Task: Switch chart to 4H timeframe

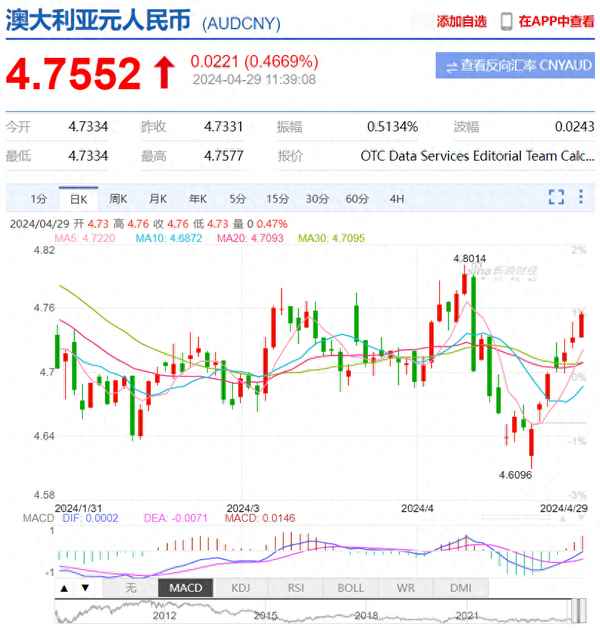Action: coord(397,199)
